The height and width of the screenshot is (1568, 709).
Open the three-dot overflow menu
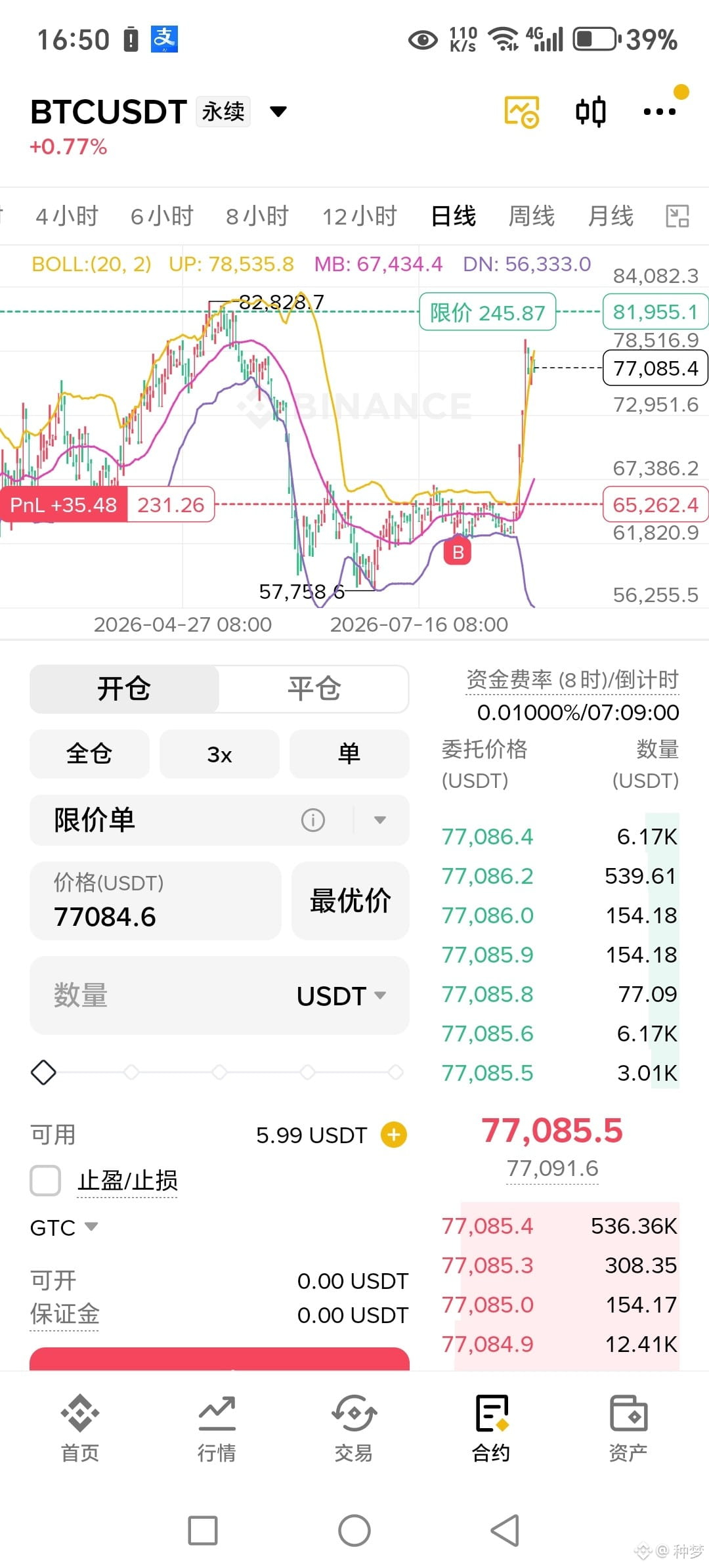(659, 112)
